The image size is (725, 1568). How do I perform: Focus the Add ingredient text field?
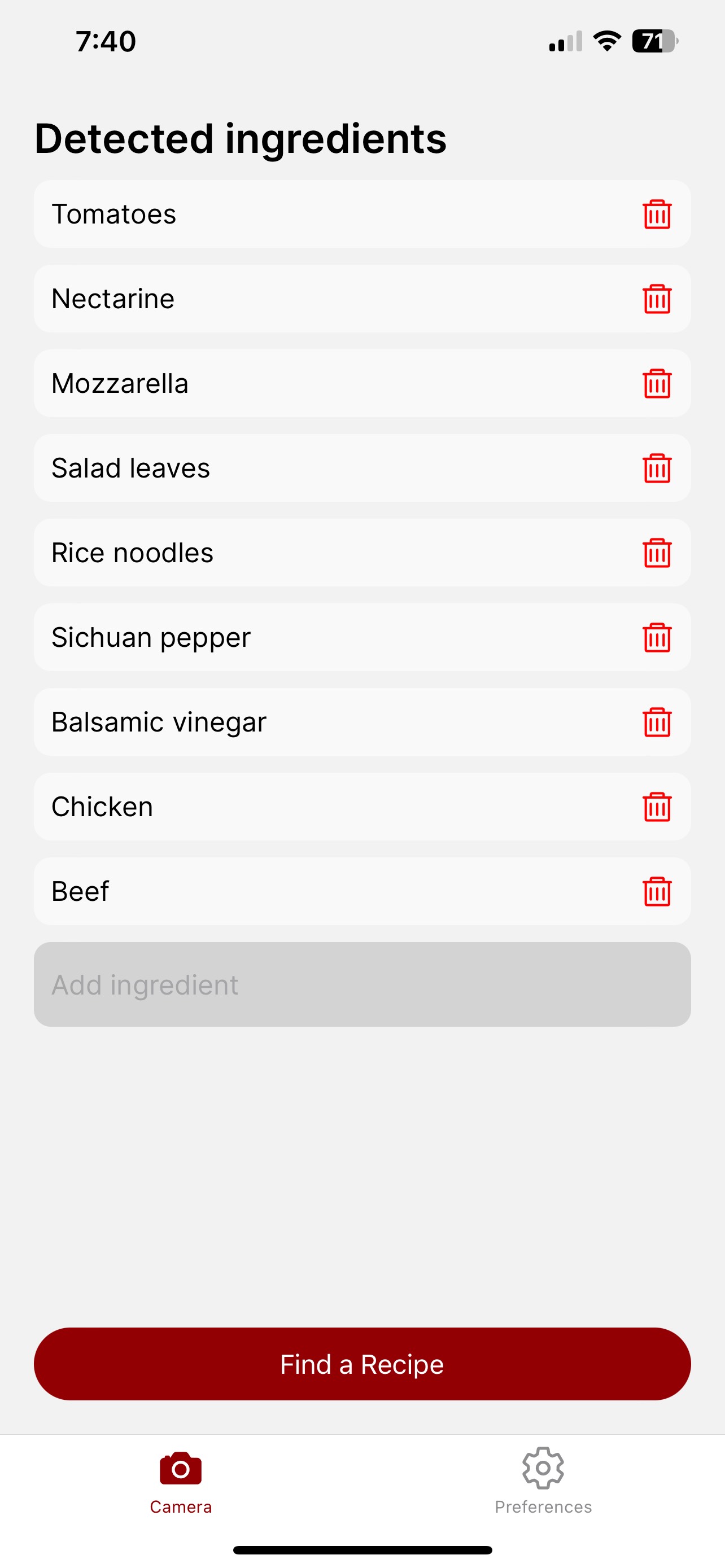(362, 984)
